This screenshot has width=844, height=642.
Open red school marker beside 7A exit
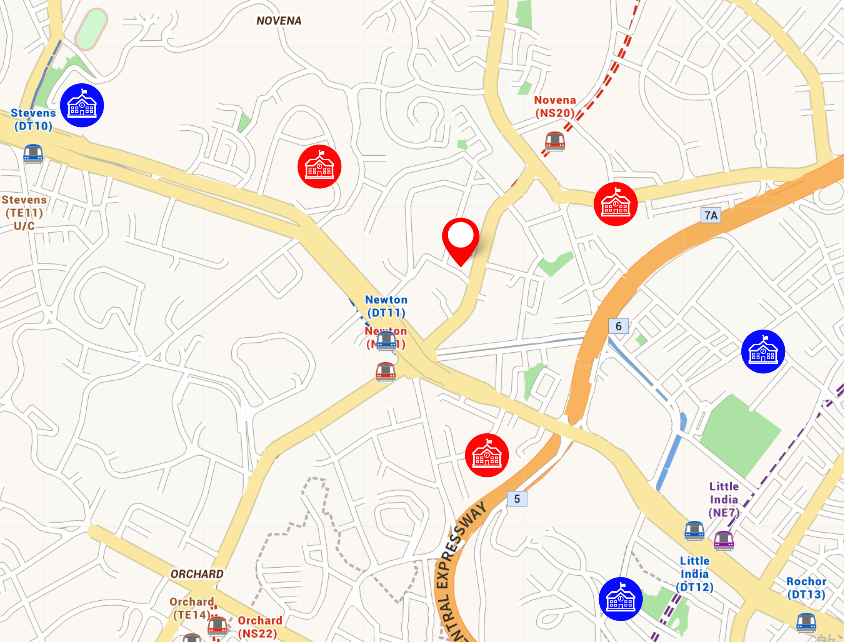[615, 204]
